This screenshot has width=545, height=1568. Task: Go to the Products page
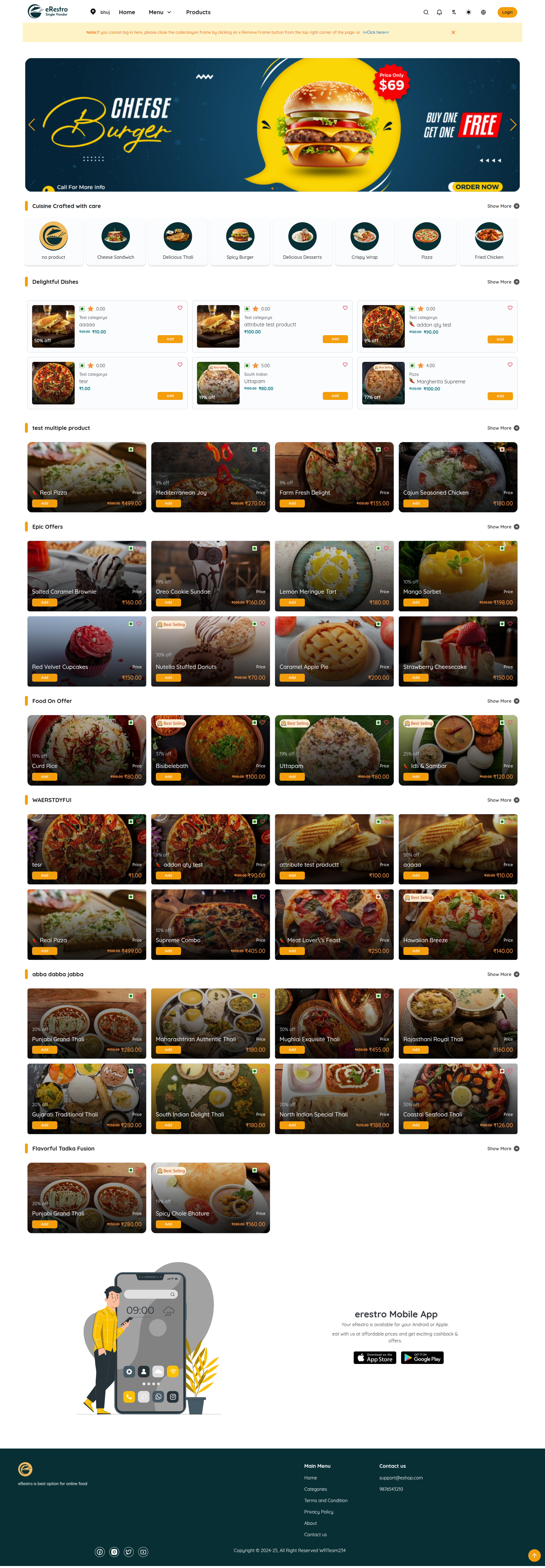click(x=198, y=12)
